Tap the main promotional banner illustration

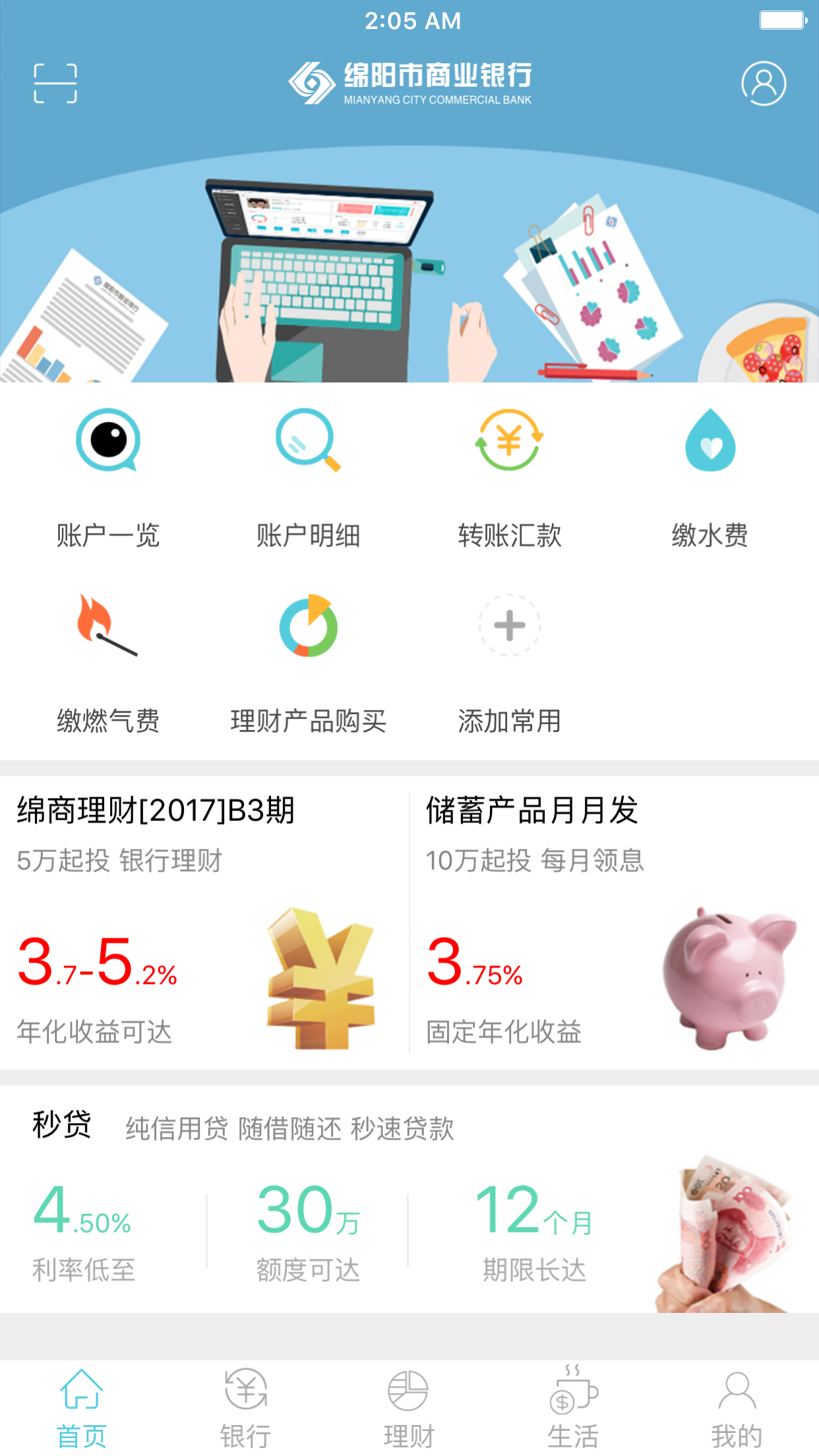(409, 257)
